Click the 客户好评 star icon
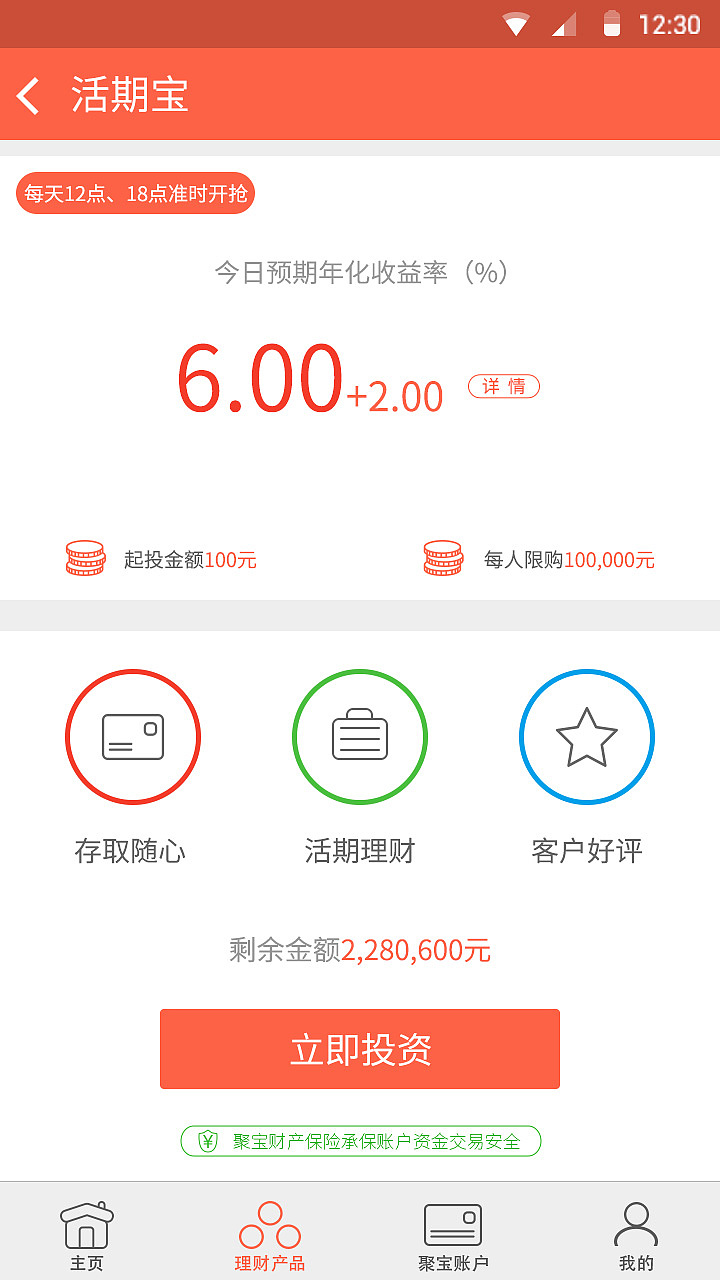This screenshot has height=1280, width=720. point(587,737)
